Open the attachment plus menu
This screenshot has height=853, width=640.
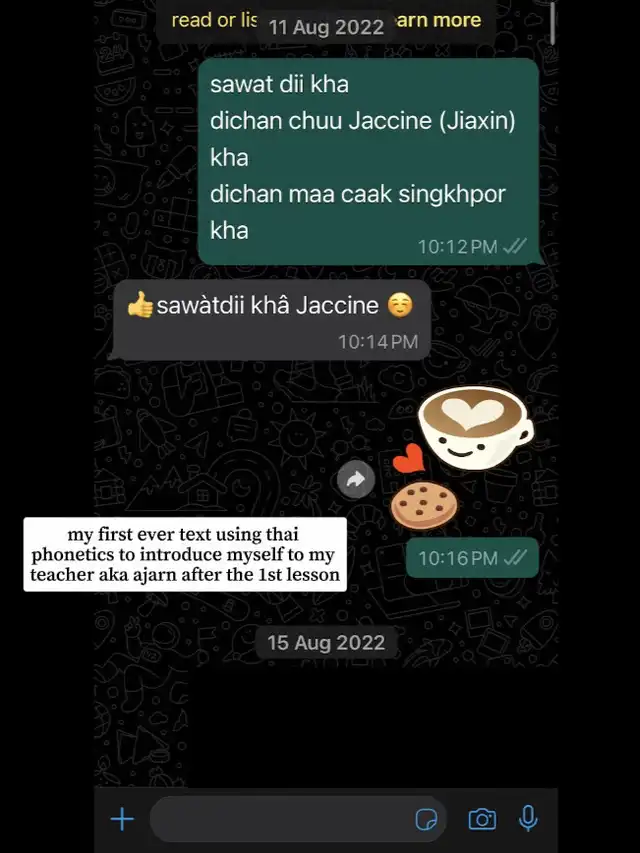click(122, 820)
